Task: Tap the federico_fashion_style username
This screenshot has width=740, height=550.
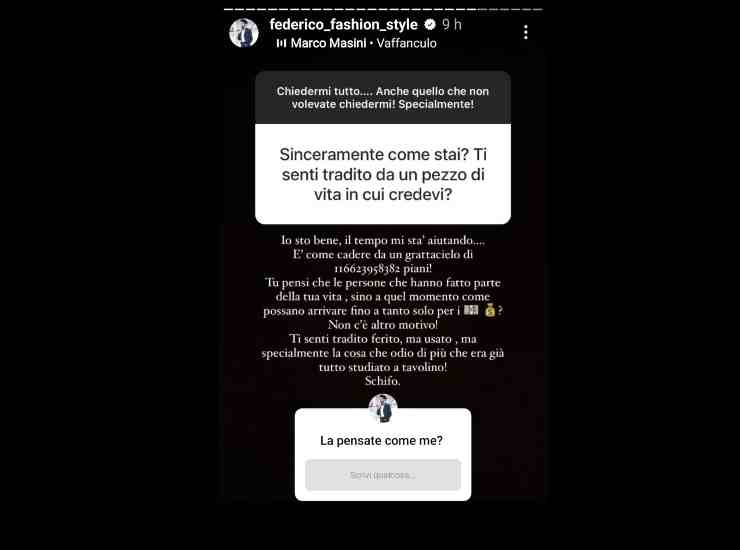Action: coord(344,24)
